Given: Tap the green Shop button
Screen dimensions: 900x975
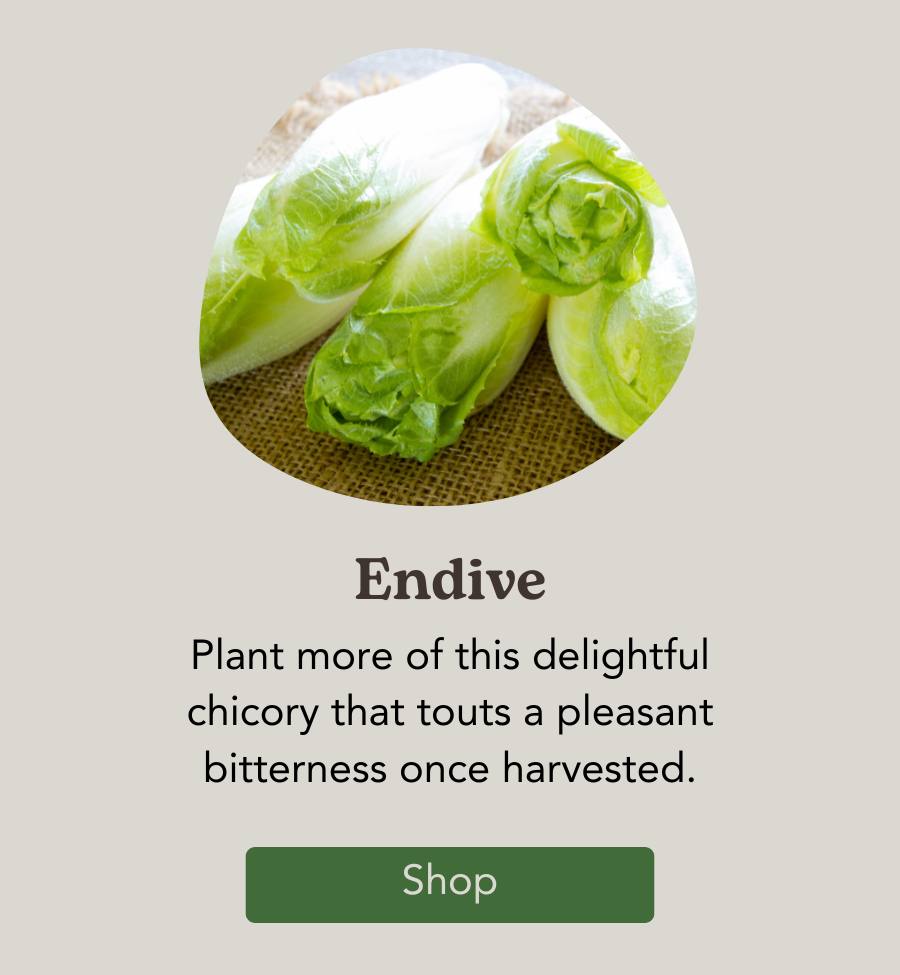Looking at the screenshot, I should [449, 884].
